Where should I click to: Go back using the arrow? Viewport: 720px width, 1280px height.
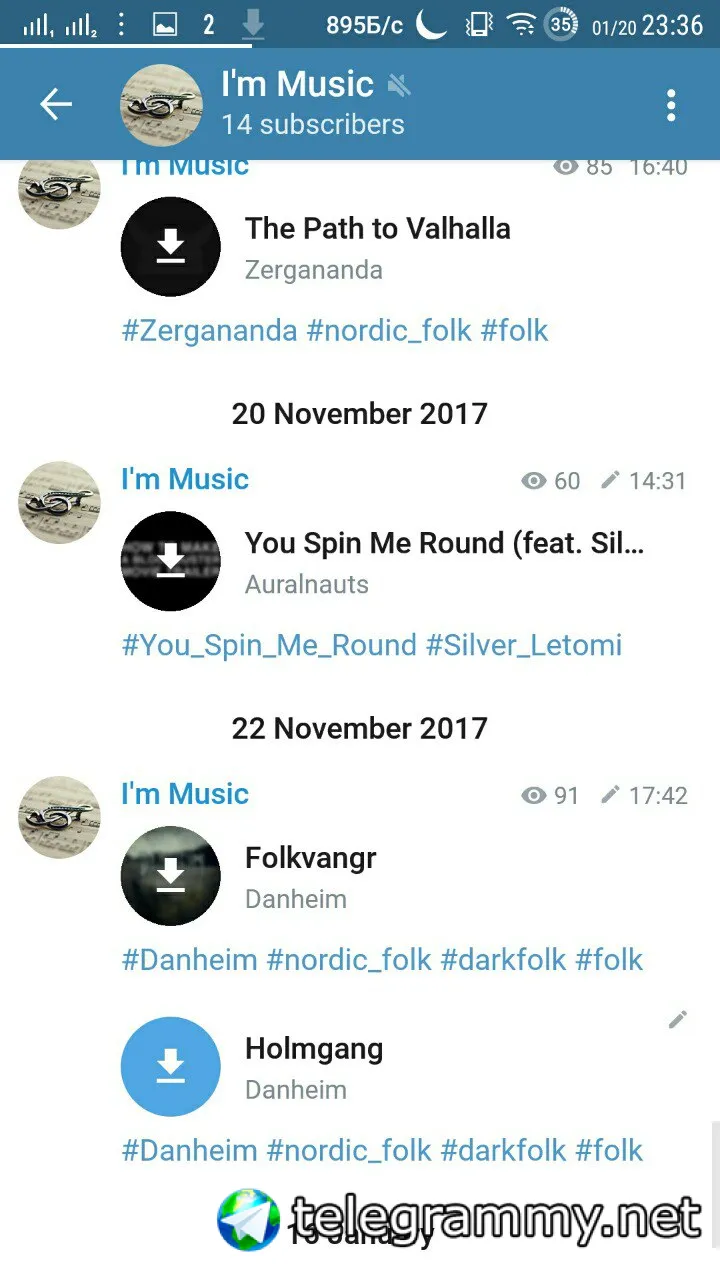click(x=56, y=105)
